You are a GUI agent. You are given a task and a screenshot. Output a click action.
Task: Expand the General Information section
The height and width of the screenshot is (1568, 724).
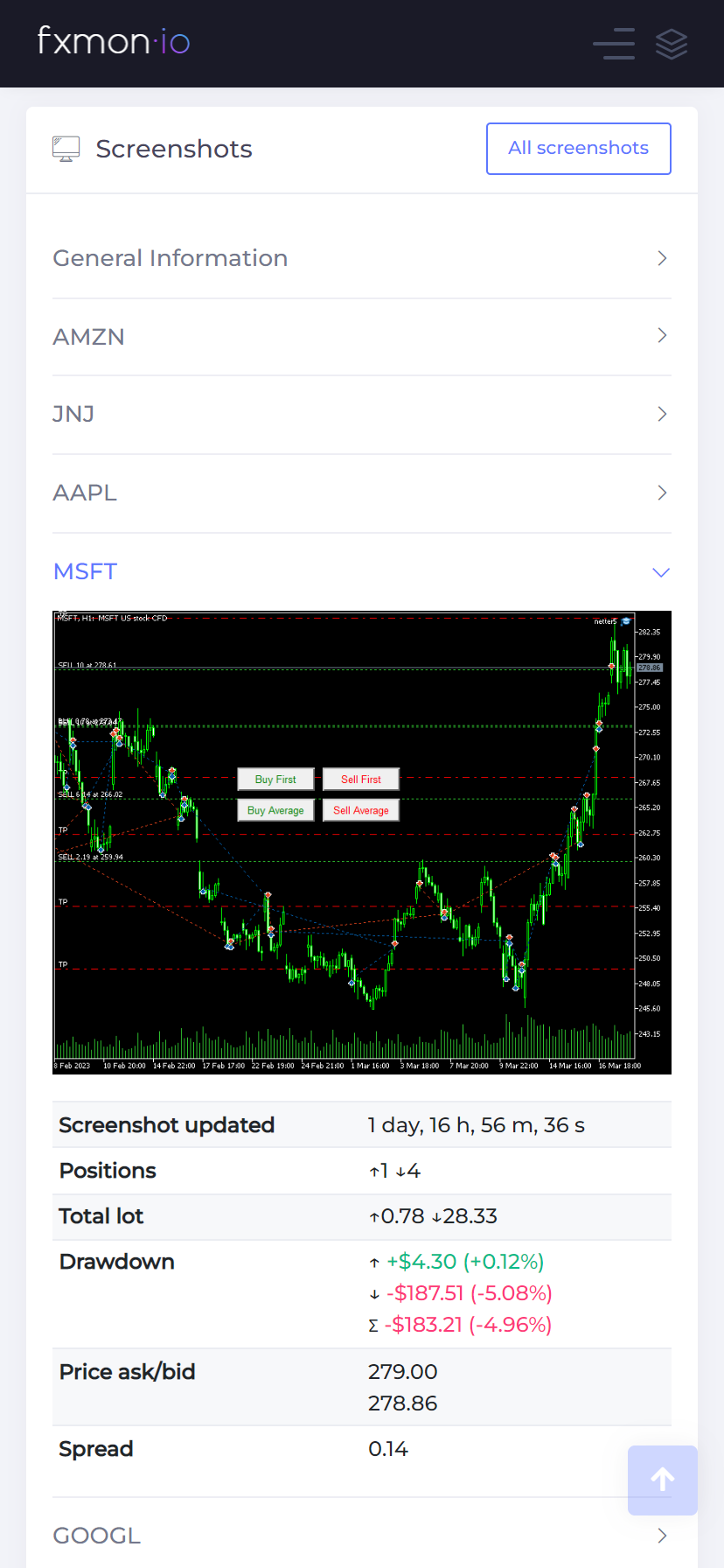pyautogui.click(x=362, y=259)
